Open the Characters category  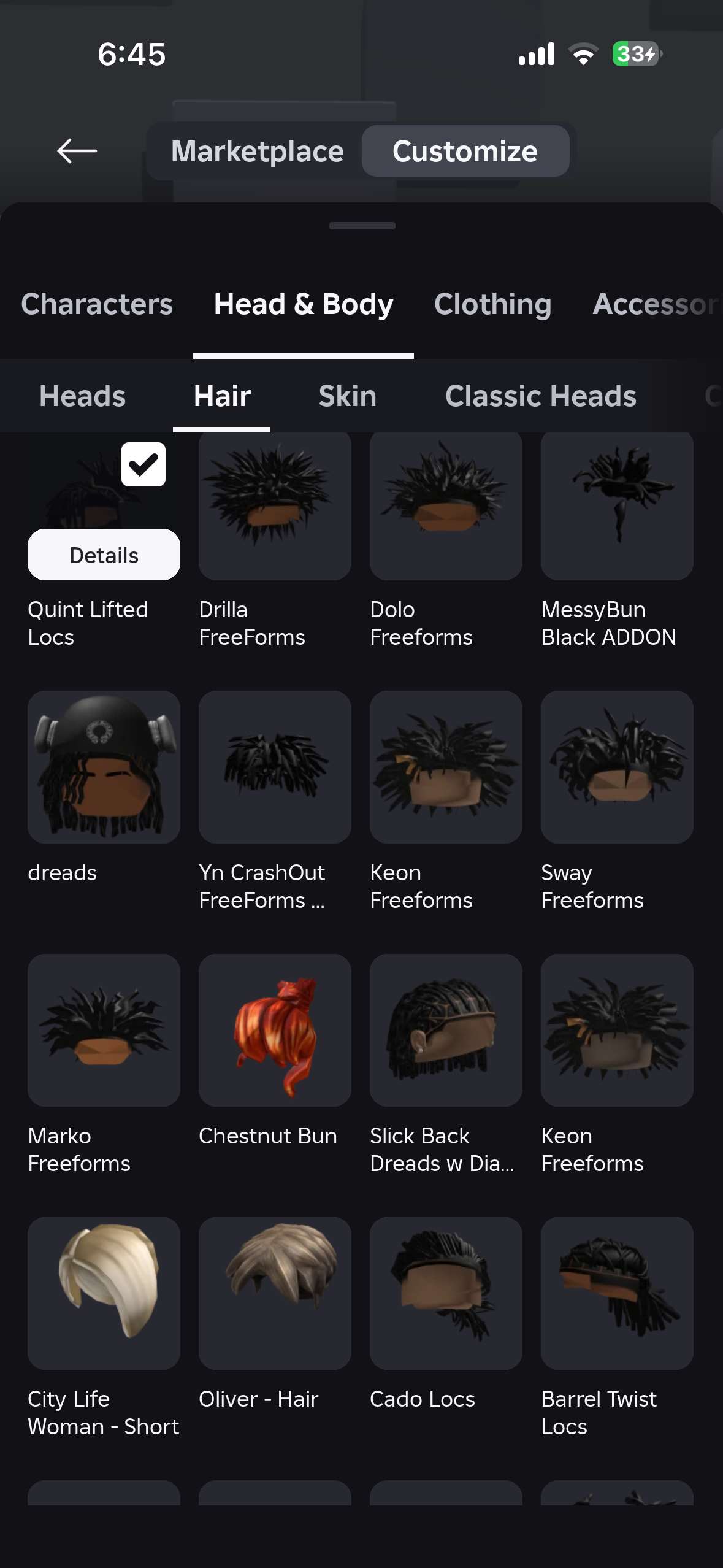coord(97,304)
